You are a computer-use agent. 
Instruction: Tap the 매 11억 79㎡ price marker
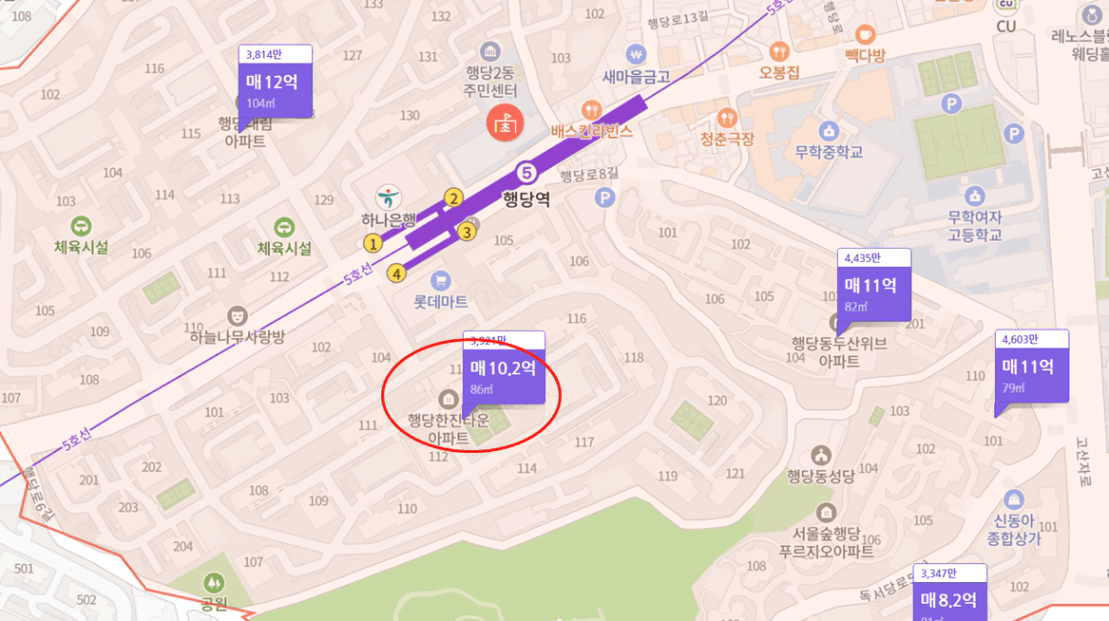tap(1031, 375)
